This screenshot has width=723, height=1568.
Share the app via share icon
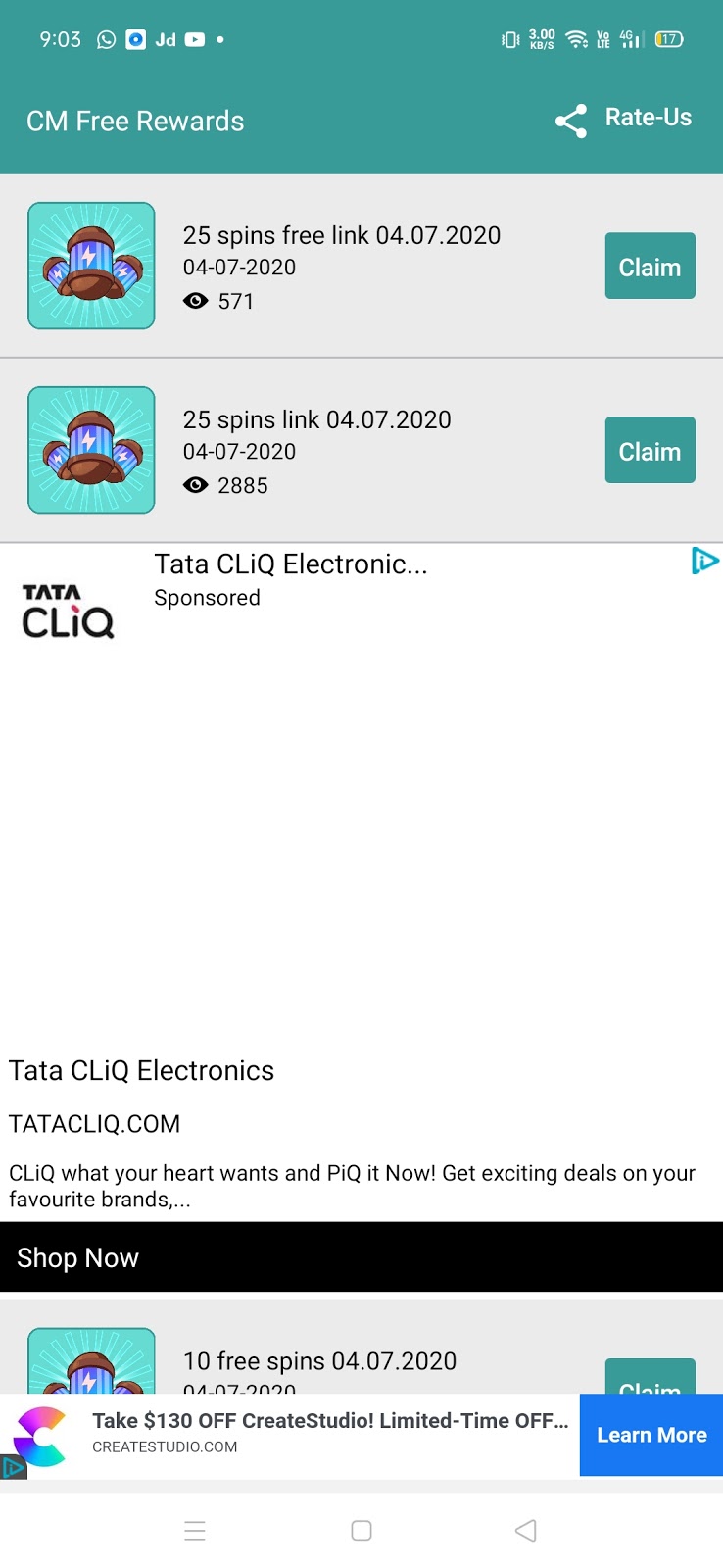point(571,121)
